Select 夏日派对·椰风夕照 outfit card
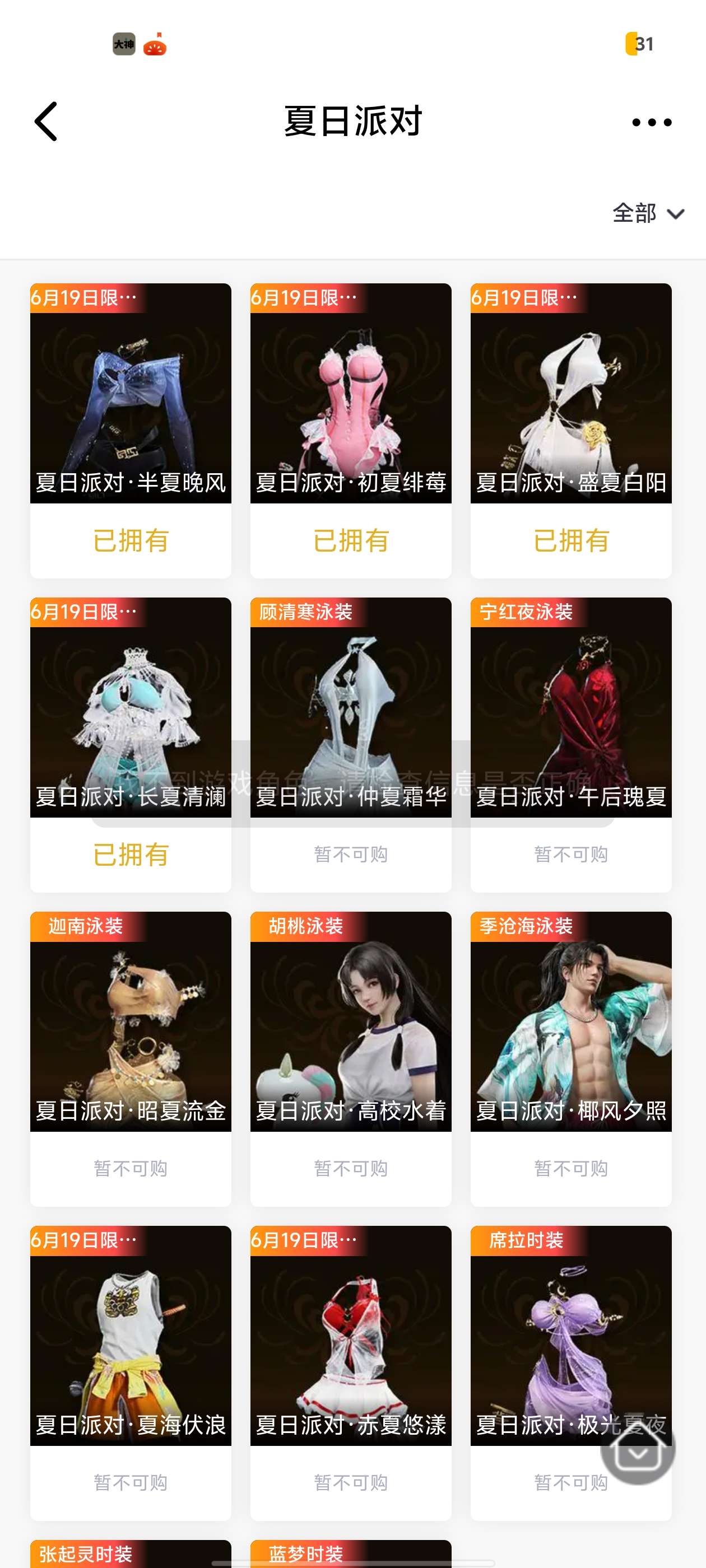Screen dimensions: 706x1568 571,1021
